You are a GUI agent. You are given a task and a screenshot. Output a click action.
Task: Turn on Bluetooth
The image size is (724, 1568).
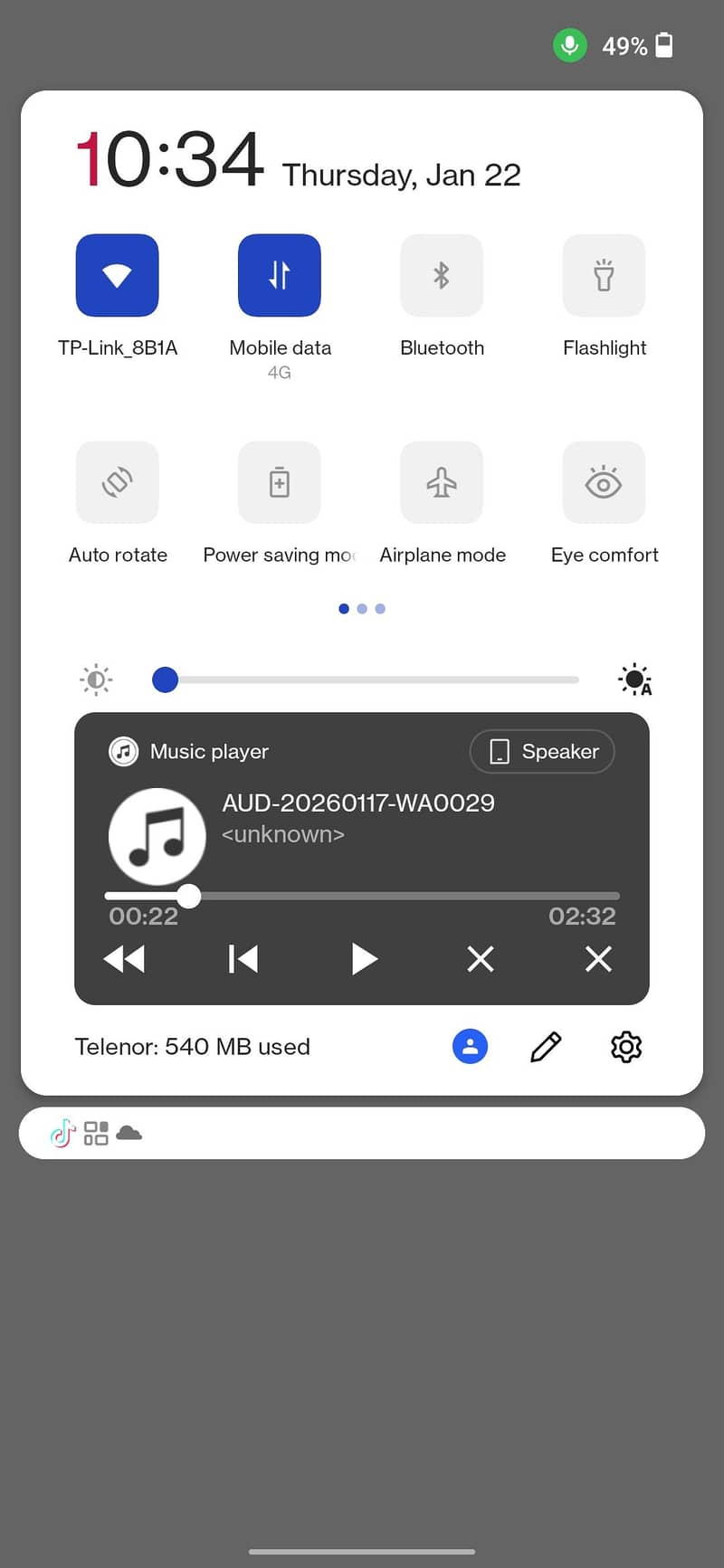click(x=442, y=276)
